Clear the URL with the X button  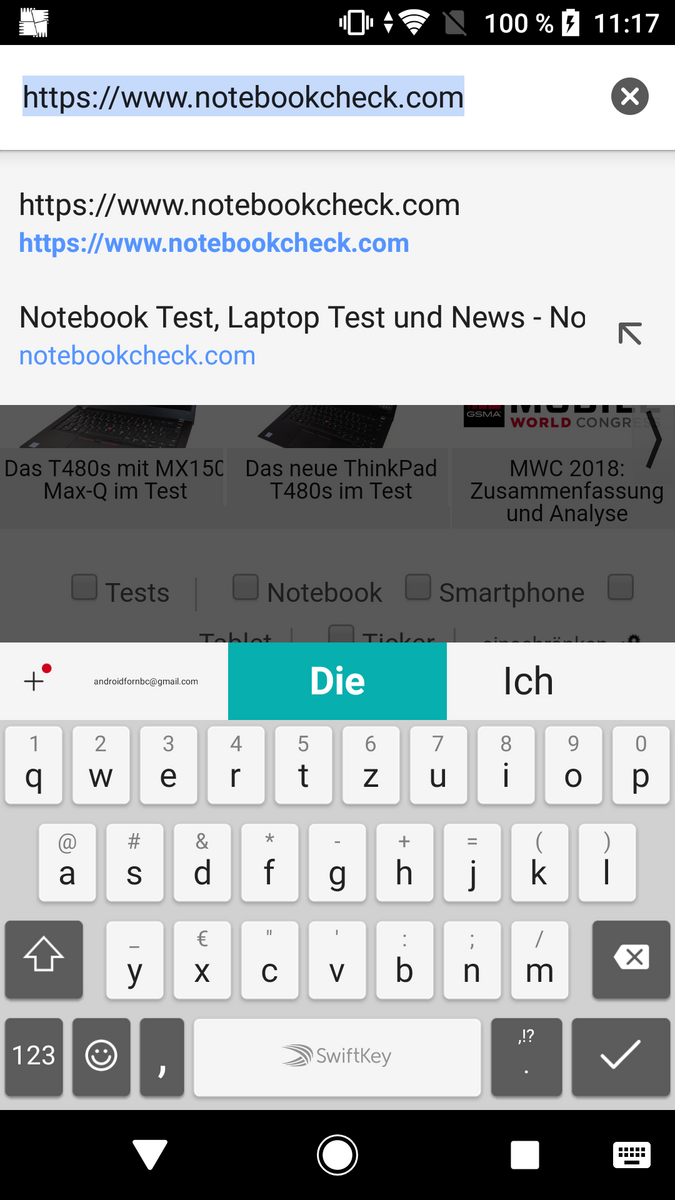tap(629, 97)
